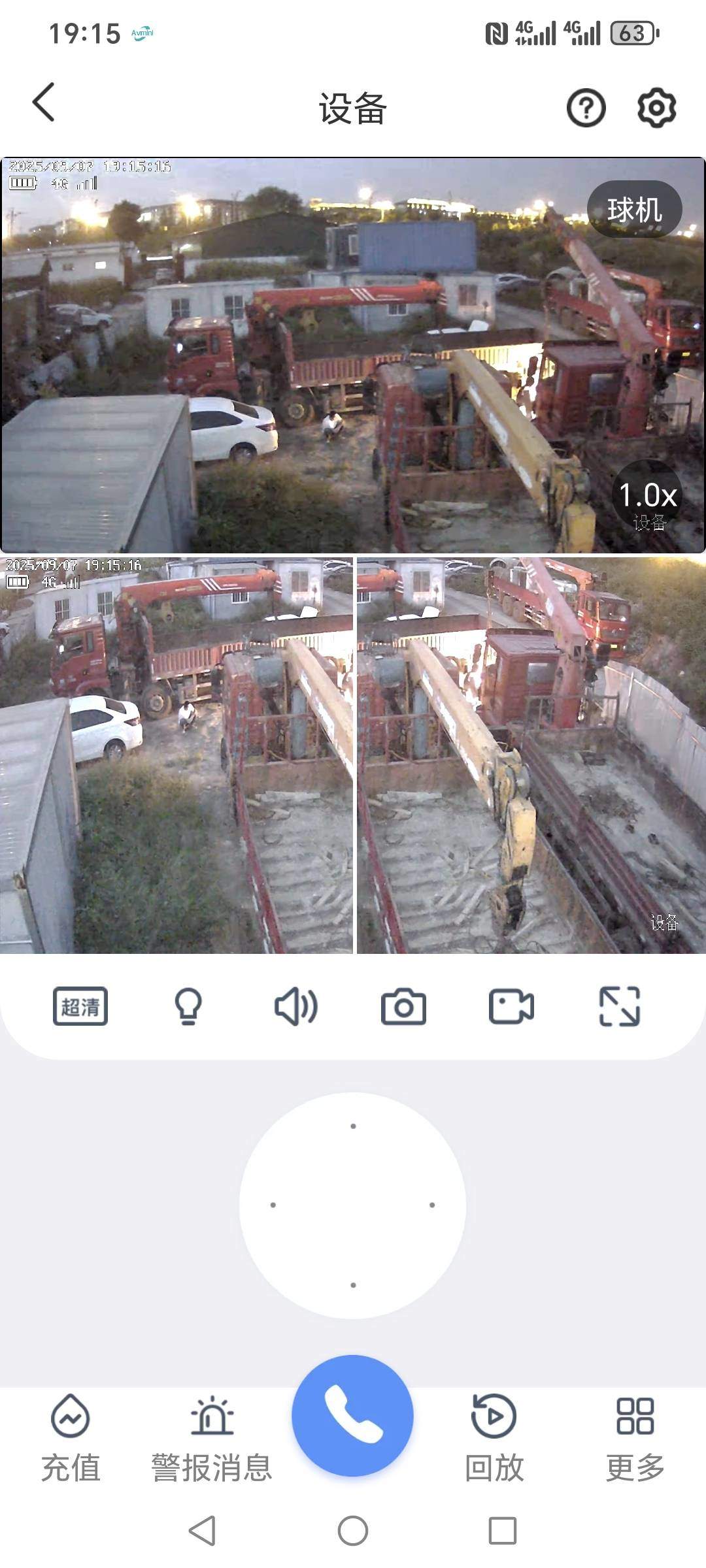Change 超清 video quality

pyautogui.click(x=80, y=1006)
